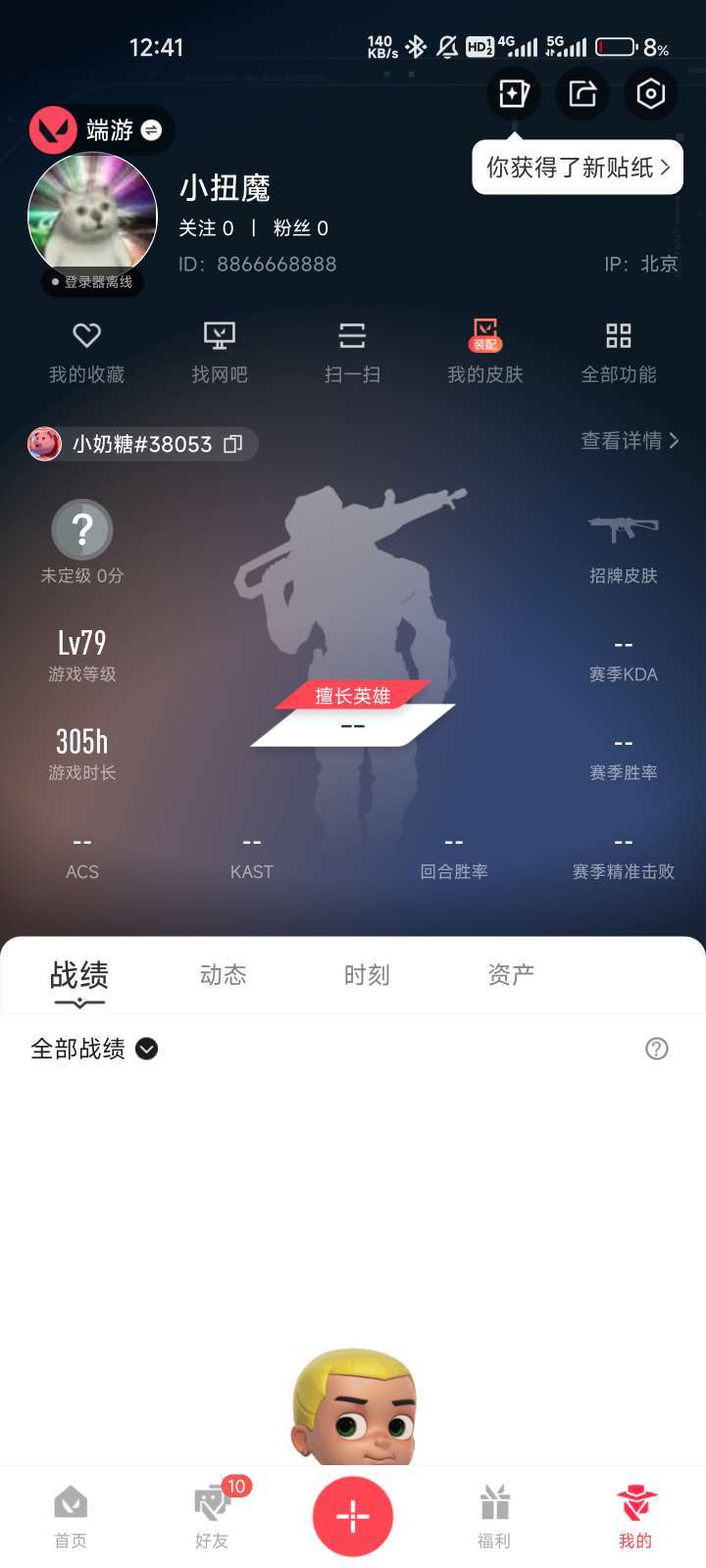Tap the cat profile avatar
The image size is (706, 1568).
[92, 217]
